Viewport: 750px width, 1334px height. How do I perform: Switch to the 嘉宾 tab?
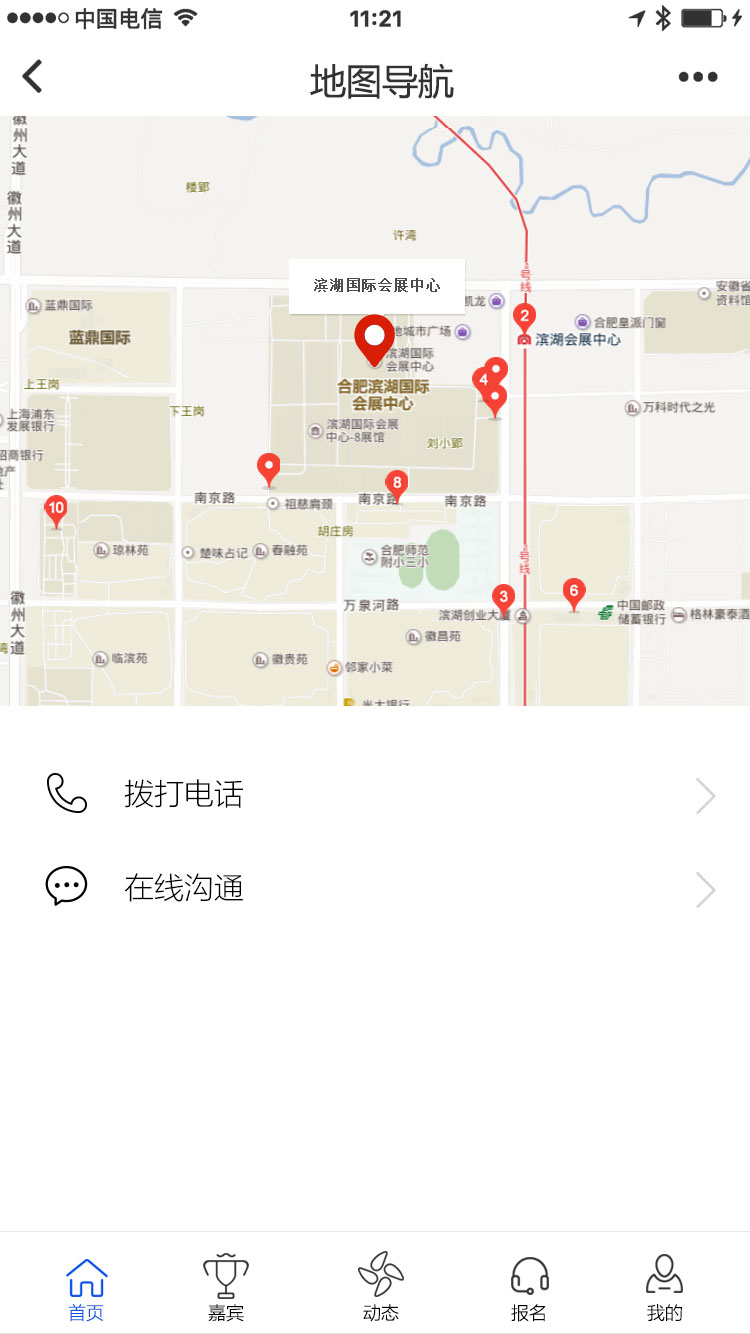[x=226, y=1290]
